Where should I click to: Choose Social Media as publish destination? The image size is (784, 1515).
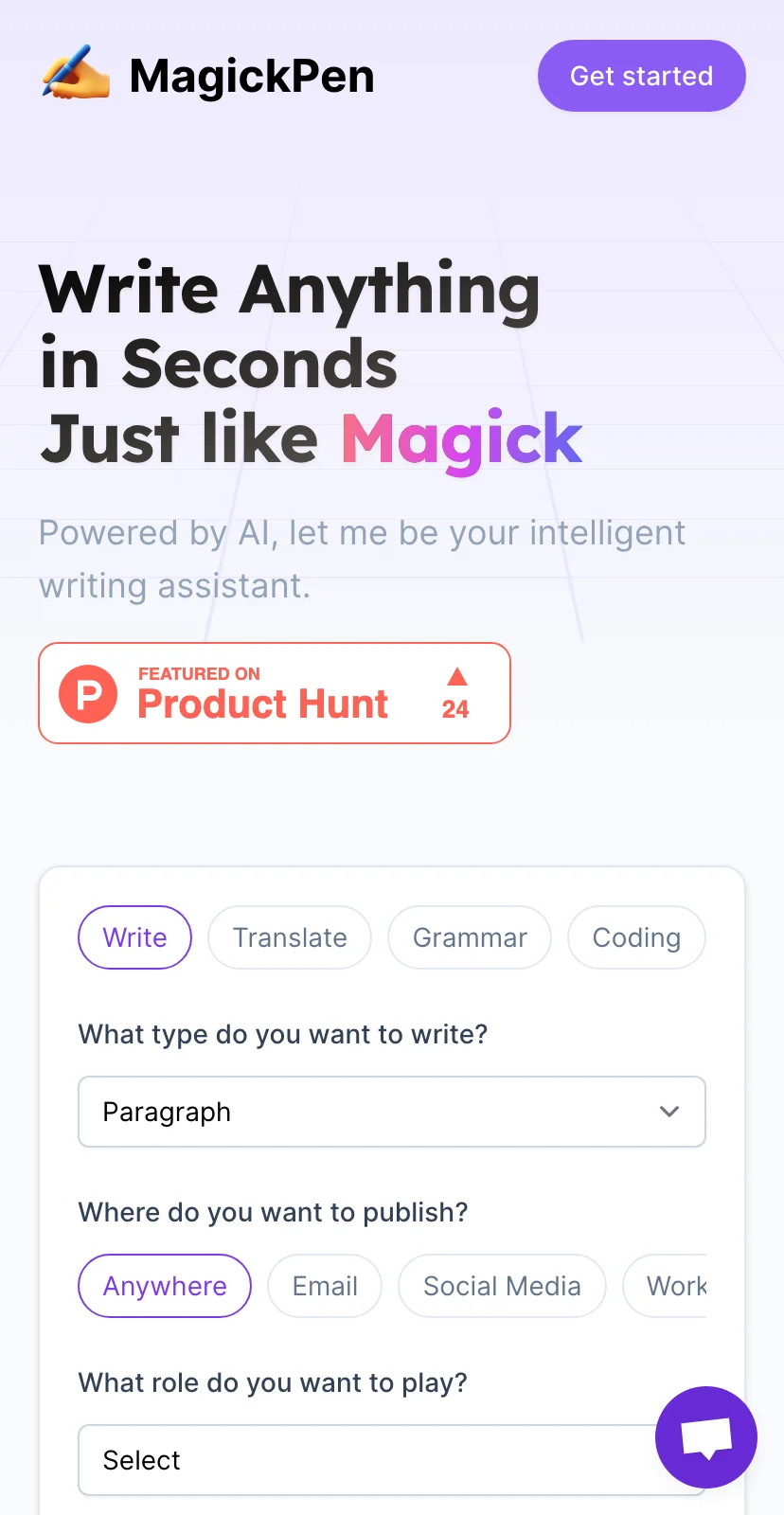502,1286
